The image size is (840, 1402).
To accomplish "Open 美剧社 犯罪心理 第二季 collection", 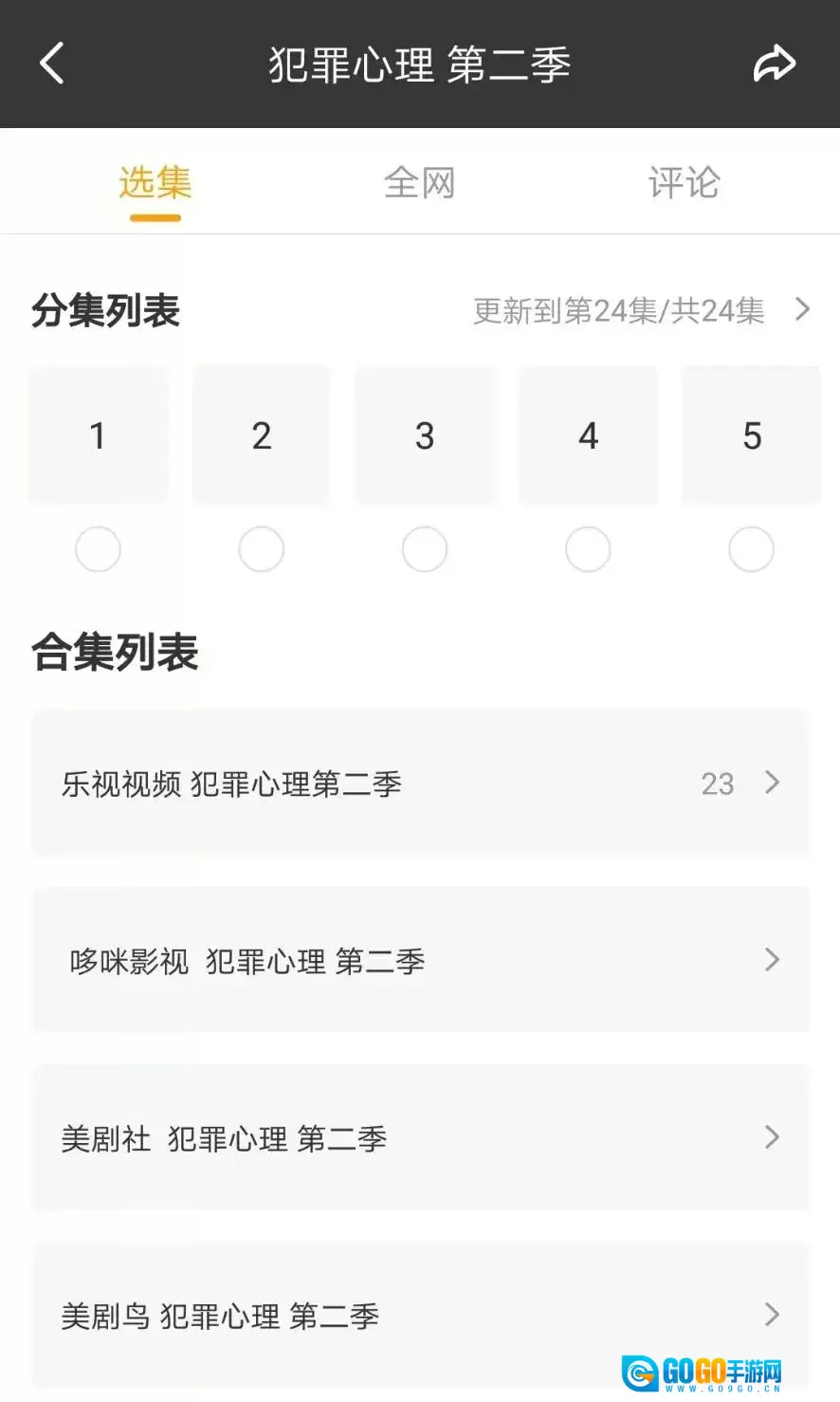I will click(x=421, y=1137).
